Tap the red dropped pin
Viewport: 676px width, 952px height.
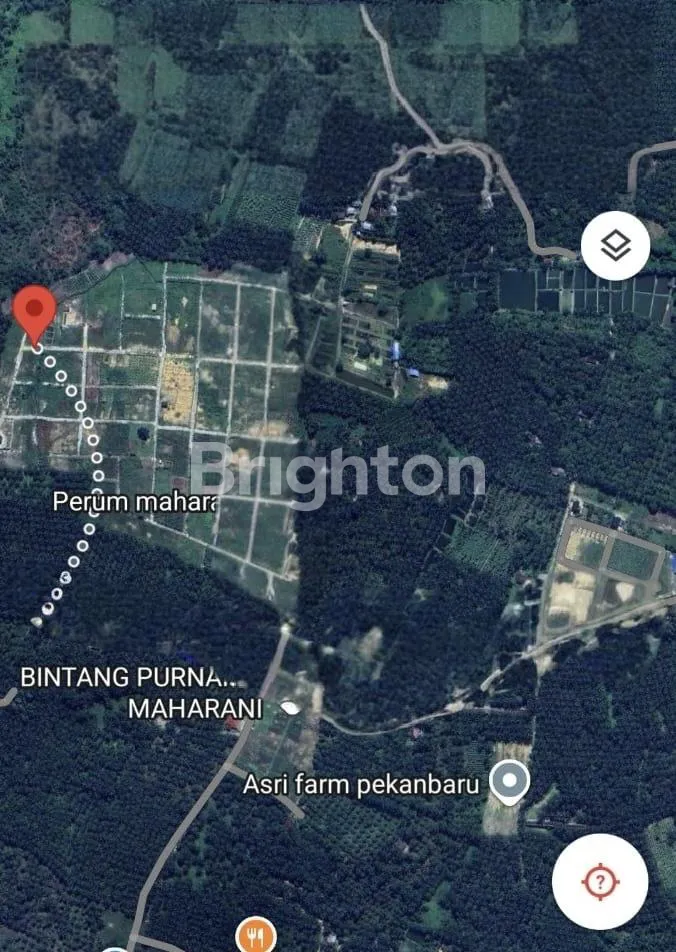[35, 311]
